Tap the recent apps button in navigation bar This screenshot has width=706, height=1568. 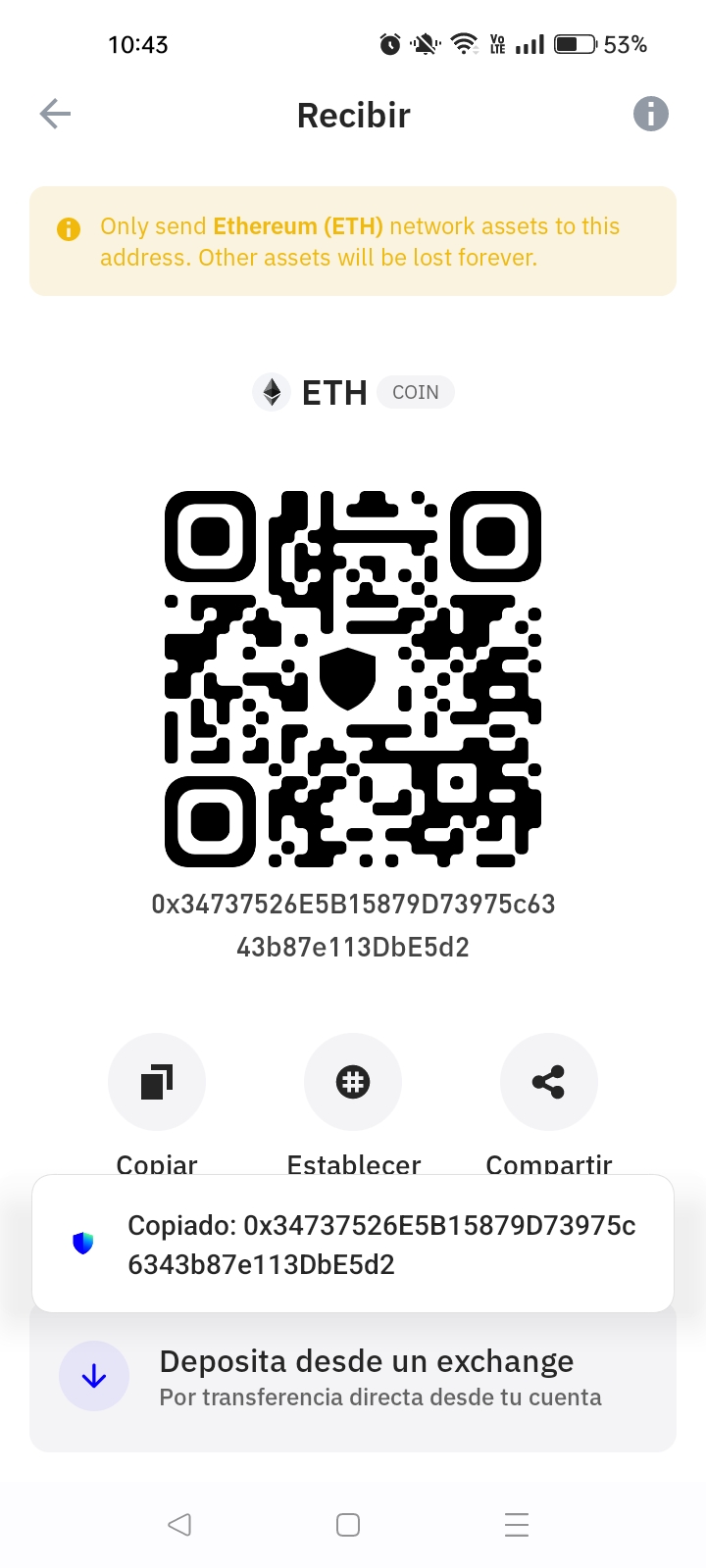pyautogui.click(x=517, y=1525)
